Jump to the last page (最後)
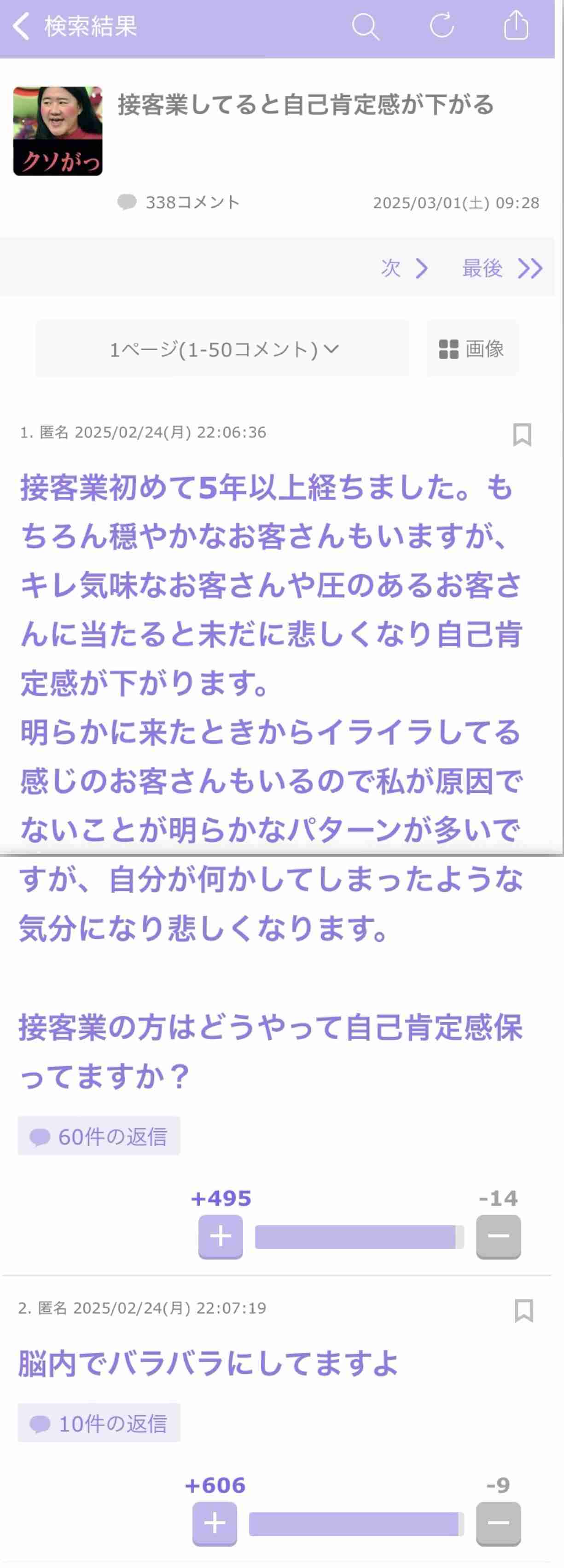 pyautogui.click(x=501, y=268)
